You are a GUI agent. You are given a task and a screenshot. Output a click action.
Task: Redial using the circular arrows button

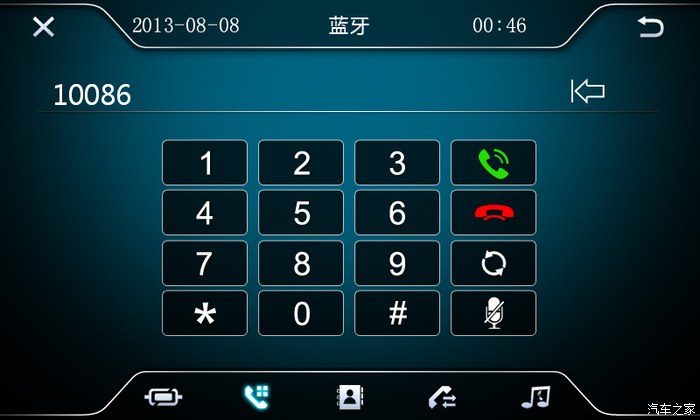pyautogui.click(x=493, y=263)
